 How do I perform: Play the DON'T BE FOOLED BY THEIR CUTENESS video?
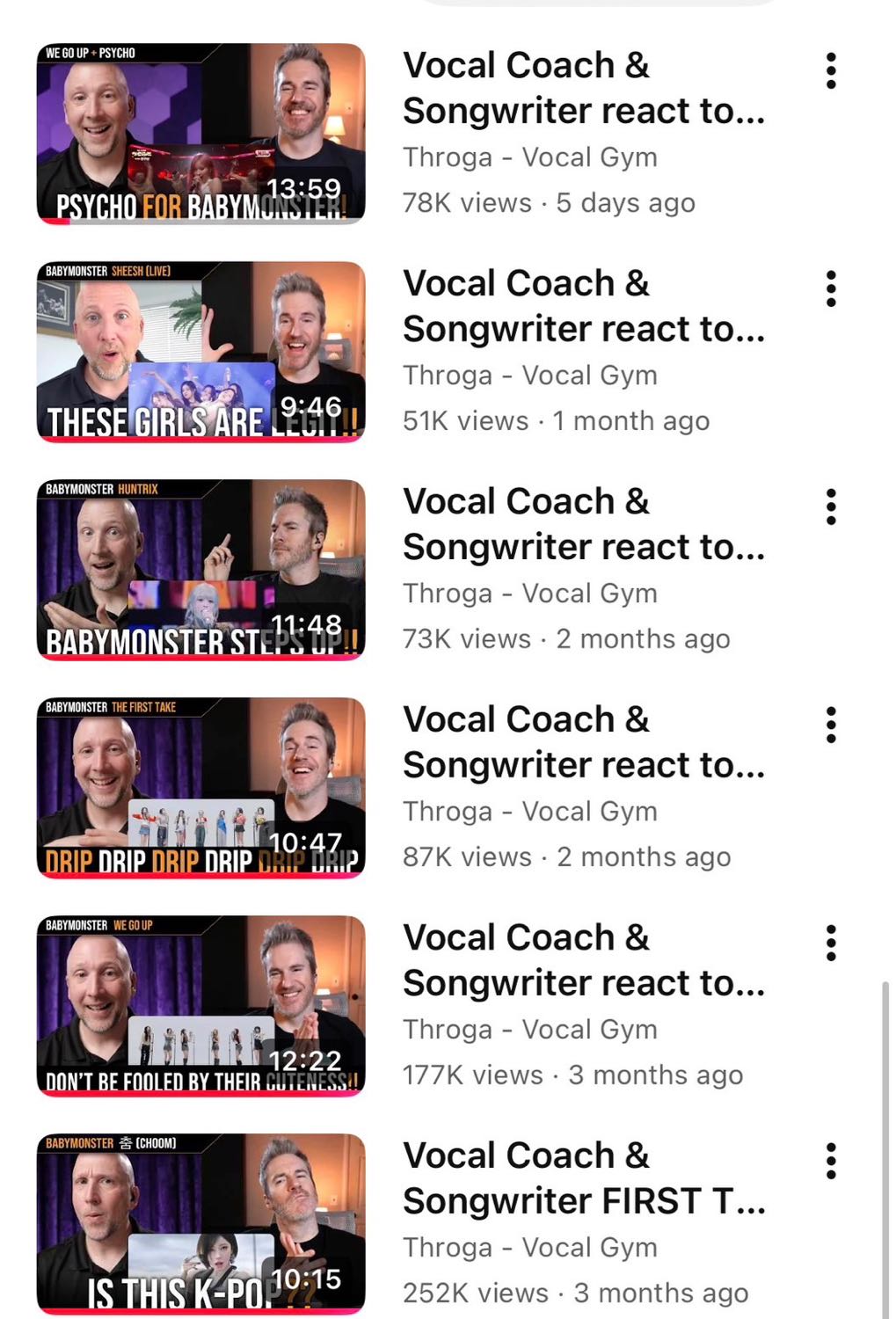pos(200,1006)
